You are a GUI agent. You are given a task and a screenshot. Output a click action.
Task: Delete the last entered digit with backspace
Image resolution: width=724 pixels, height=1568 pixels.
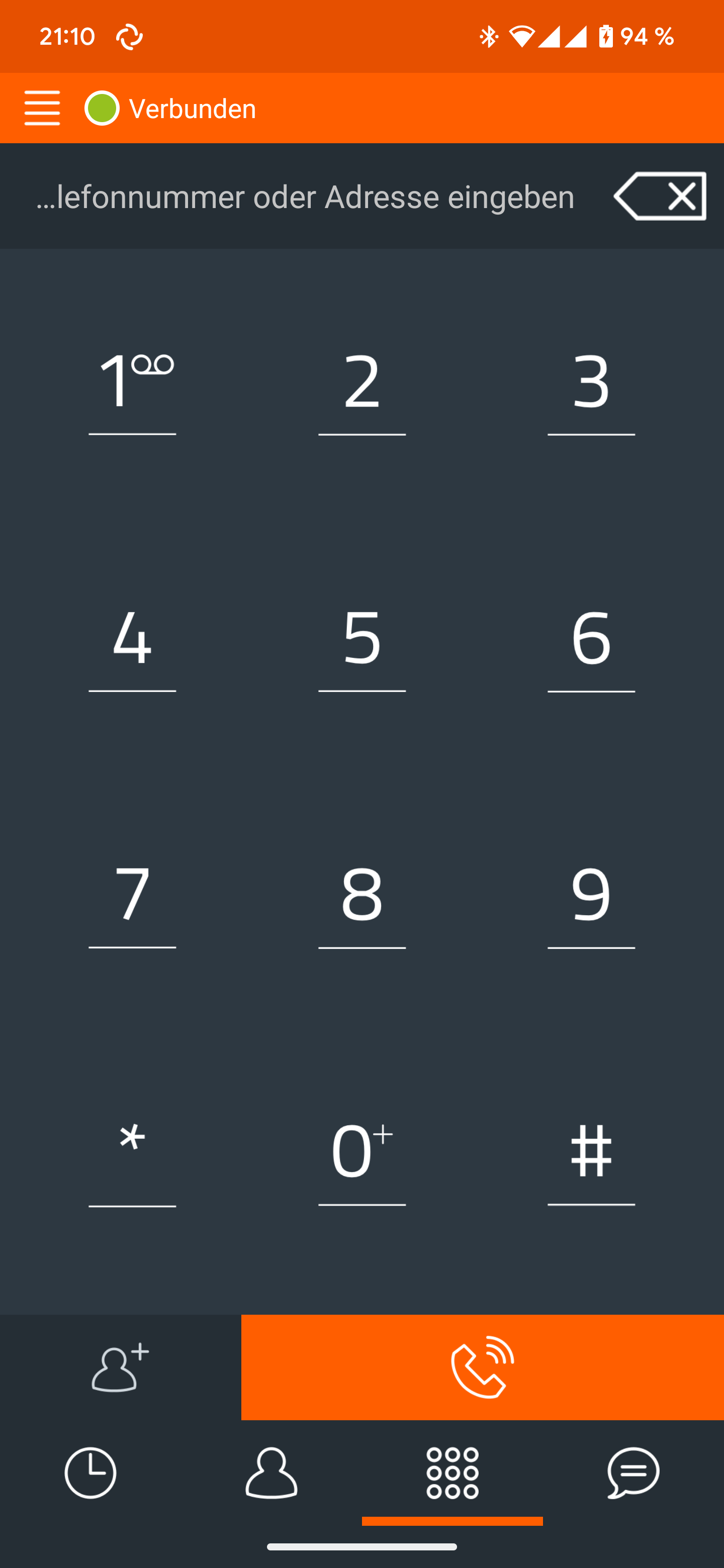coord(660,196)
